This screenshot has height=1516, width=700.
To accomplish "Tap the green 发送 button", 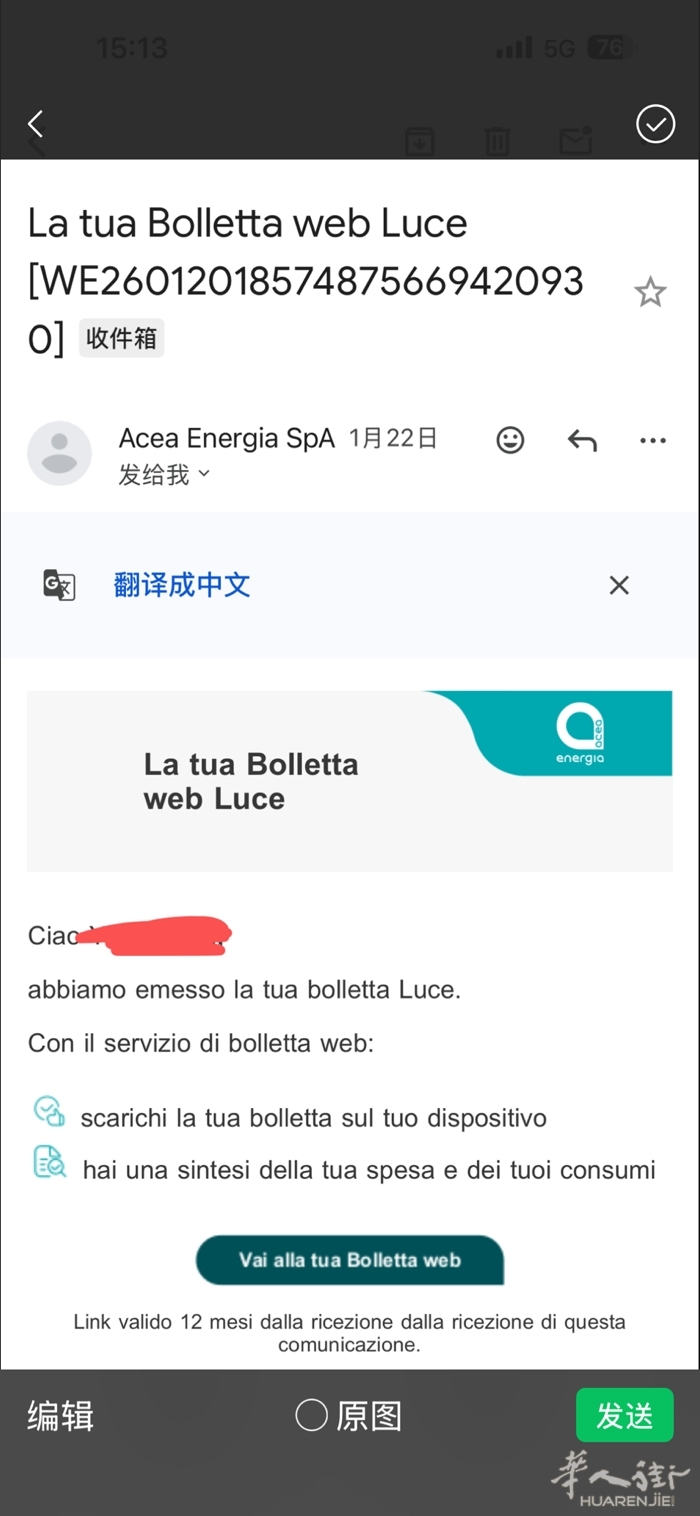I will 624,1415.
